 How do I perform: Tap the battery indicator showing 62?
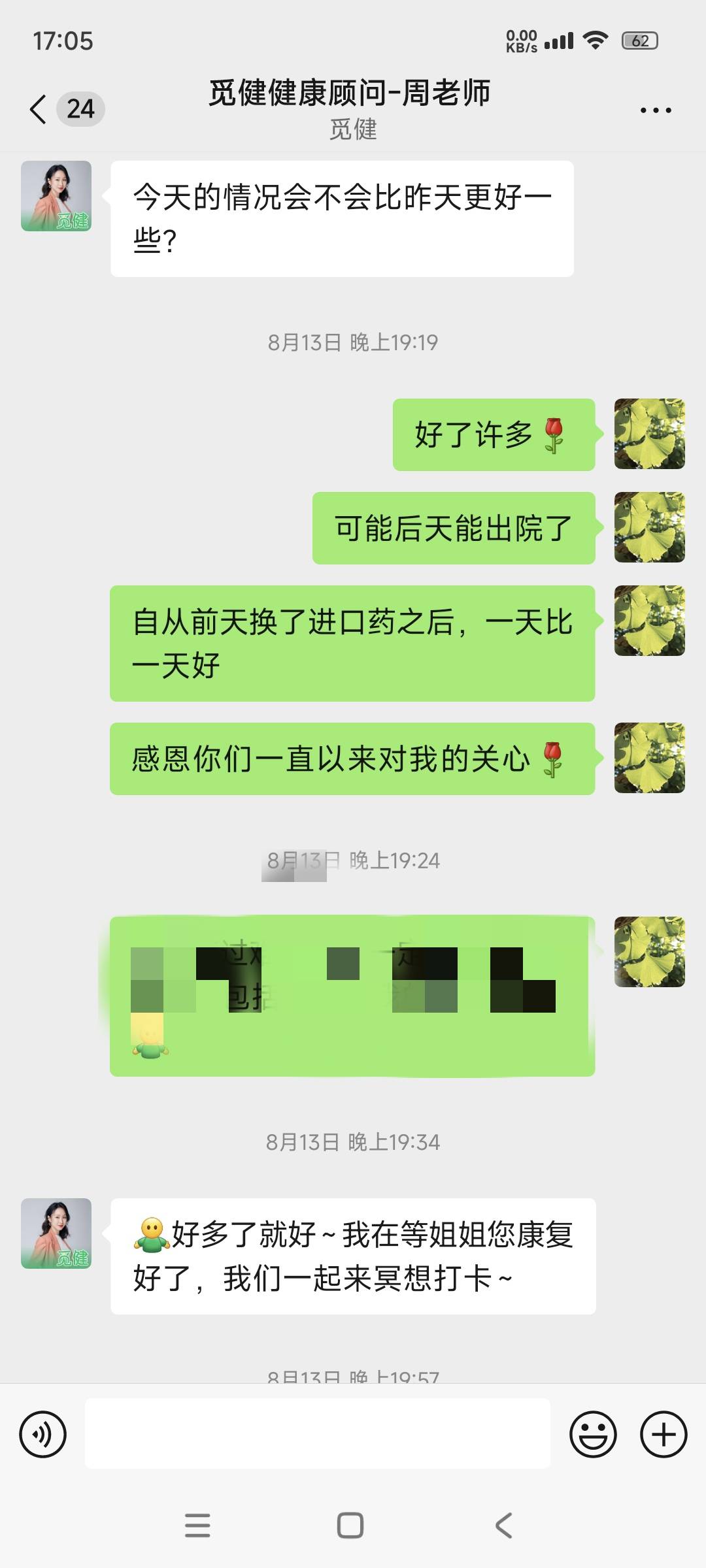point(637,41)
